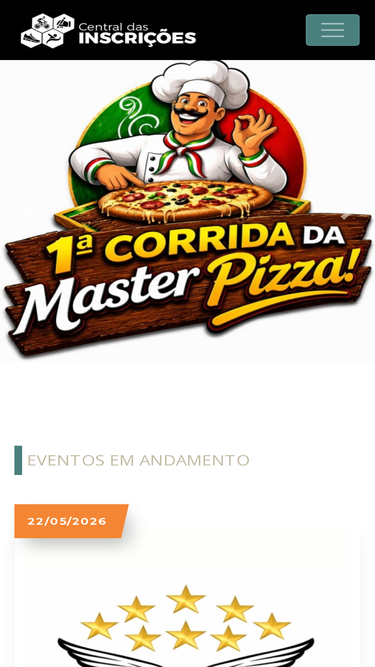Open the event card dated 22/05/2026
This screenshot has height=667, width=375.
[188, 596]
